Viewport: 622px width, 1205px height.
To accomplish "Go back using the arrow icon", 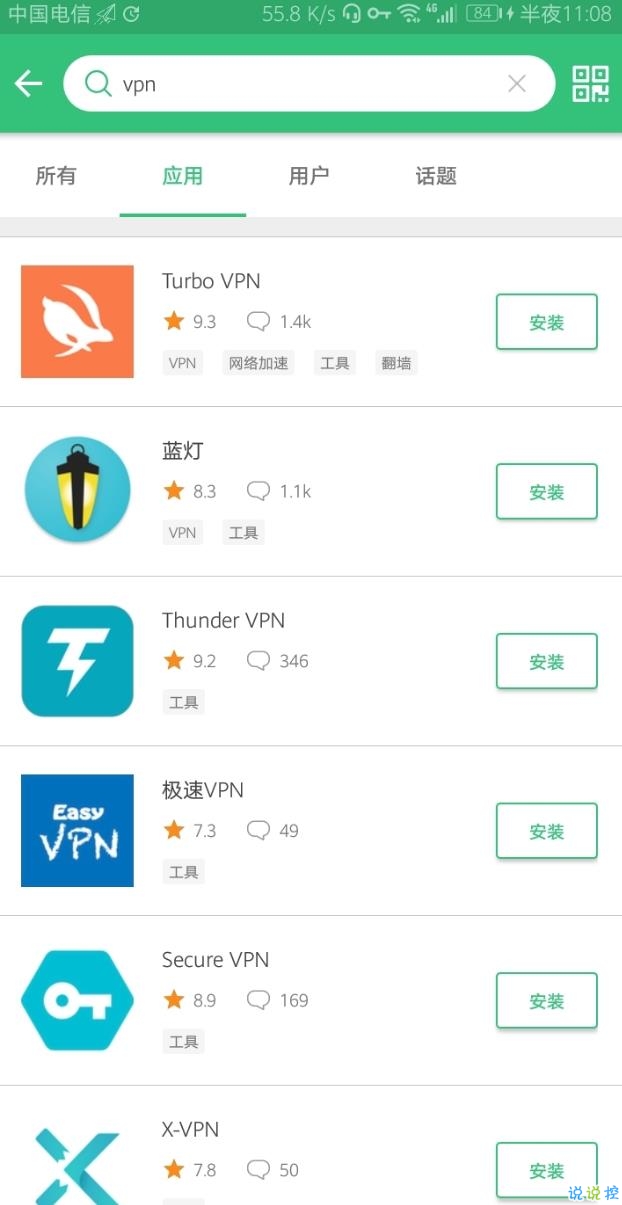I will click(28, 84).
